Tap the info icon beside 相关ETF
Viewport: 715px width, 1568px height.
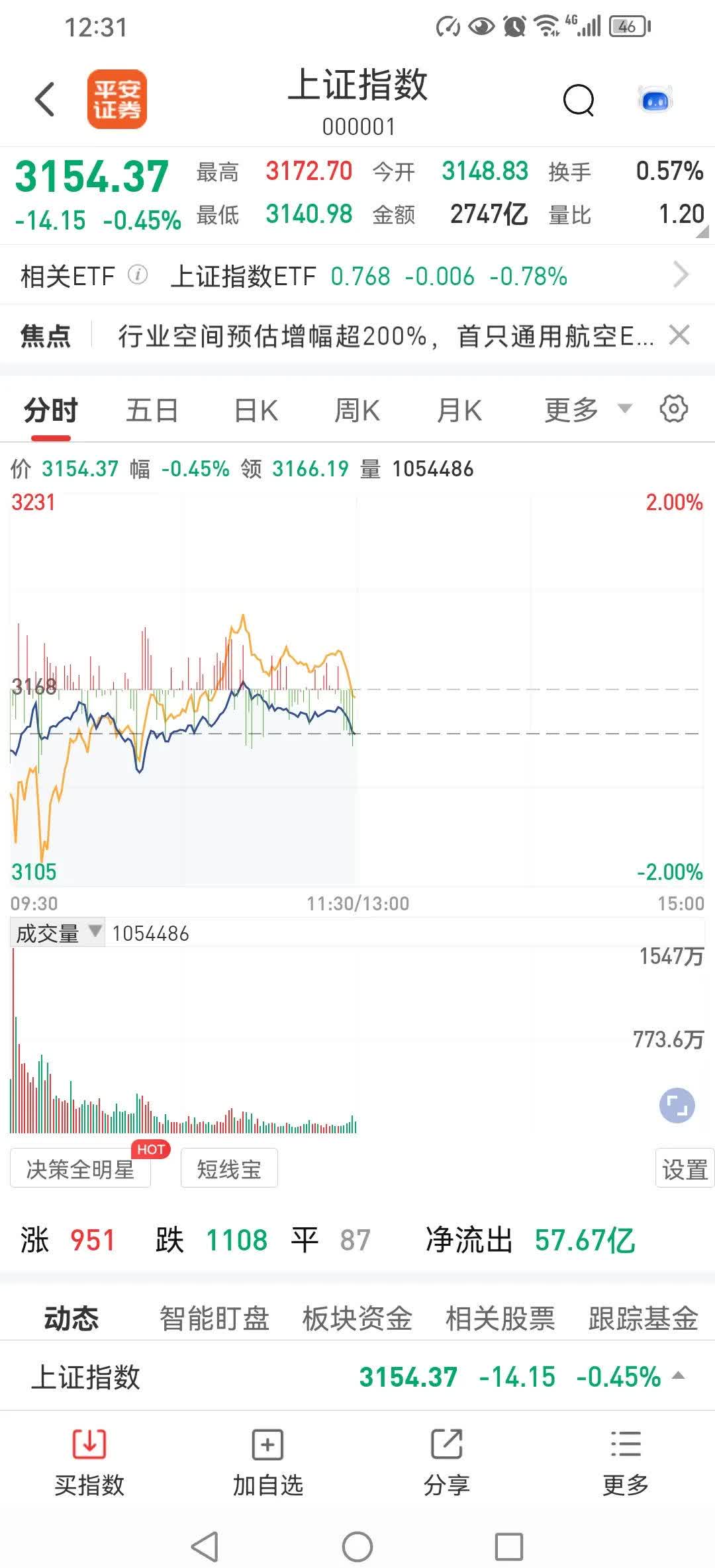click(x=137, y=276)
